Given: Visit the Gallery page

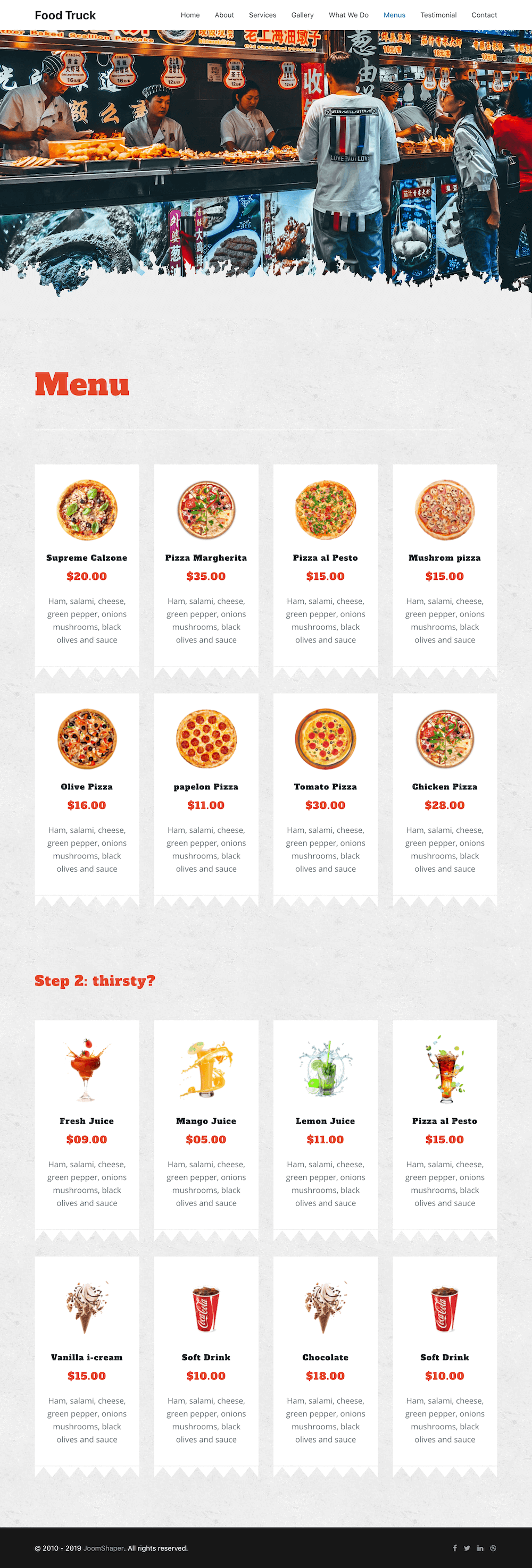Looking at the screenshot, I should pyautogui.click(x=302, y=15).
